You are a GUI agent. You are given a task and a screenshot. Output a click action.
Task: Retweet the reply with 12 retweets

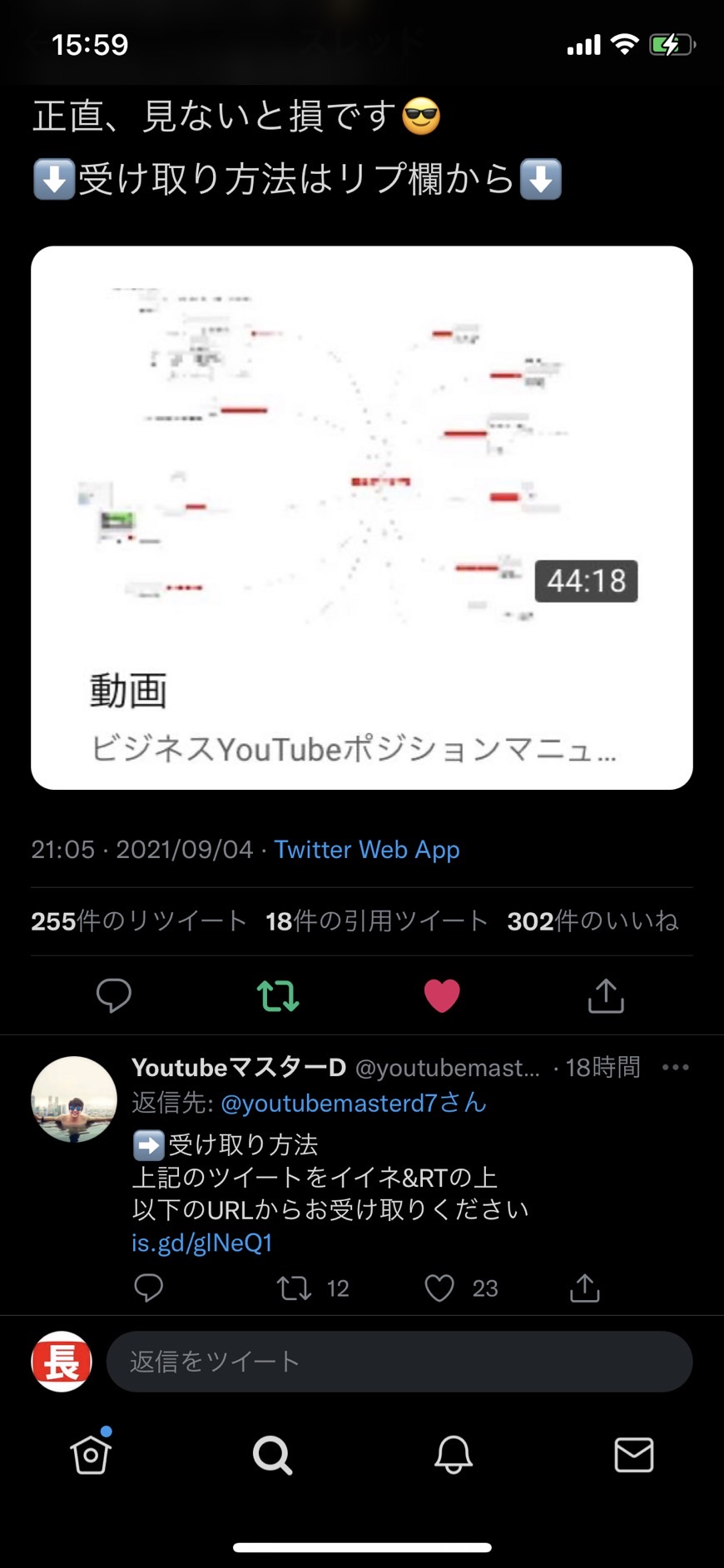pos(313,1288)
